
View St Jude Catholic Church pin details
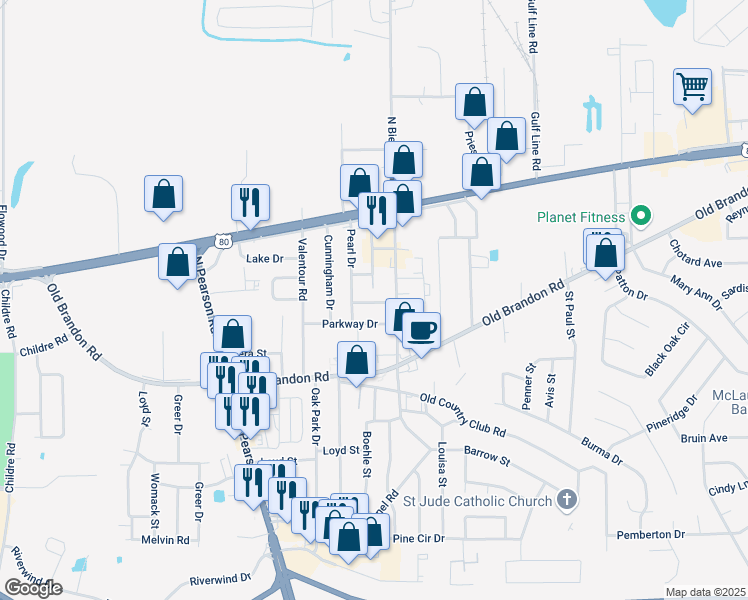point(566,500)
